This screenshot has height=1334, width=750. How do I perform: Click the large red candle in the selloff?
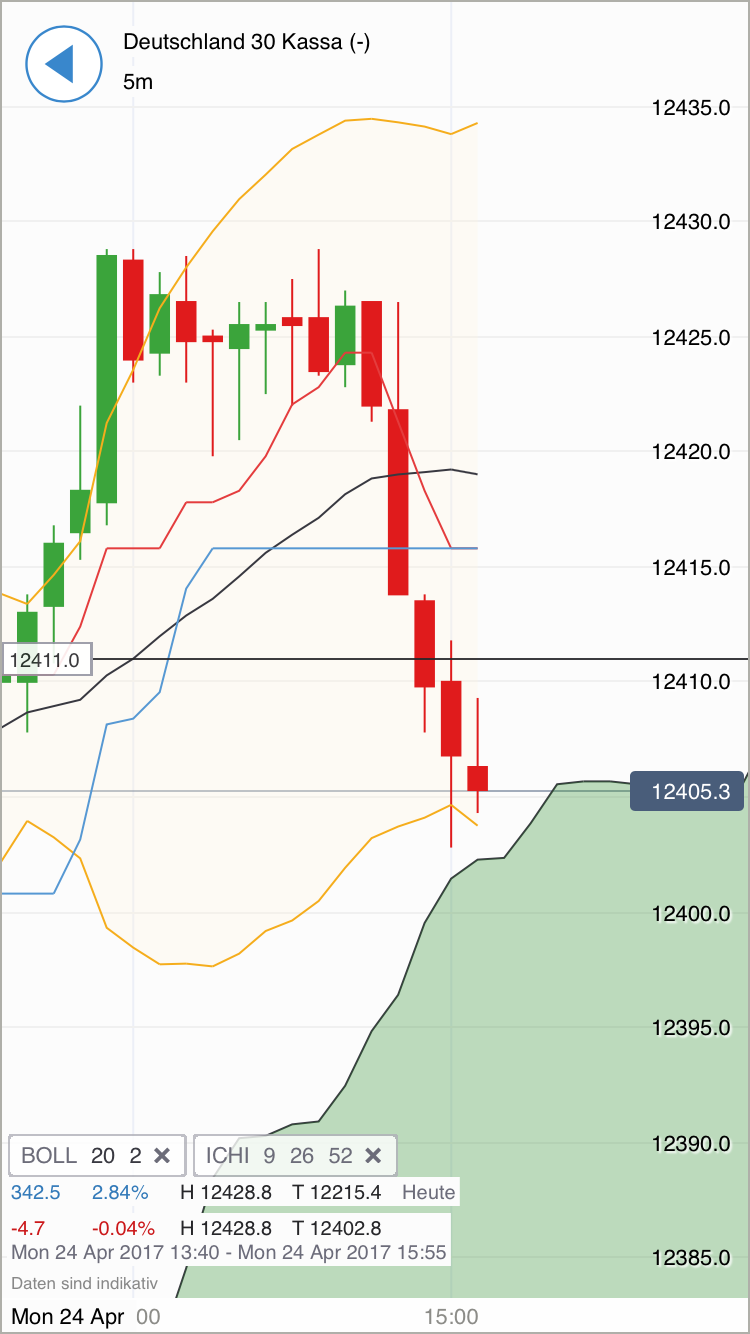400,500
